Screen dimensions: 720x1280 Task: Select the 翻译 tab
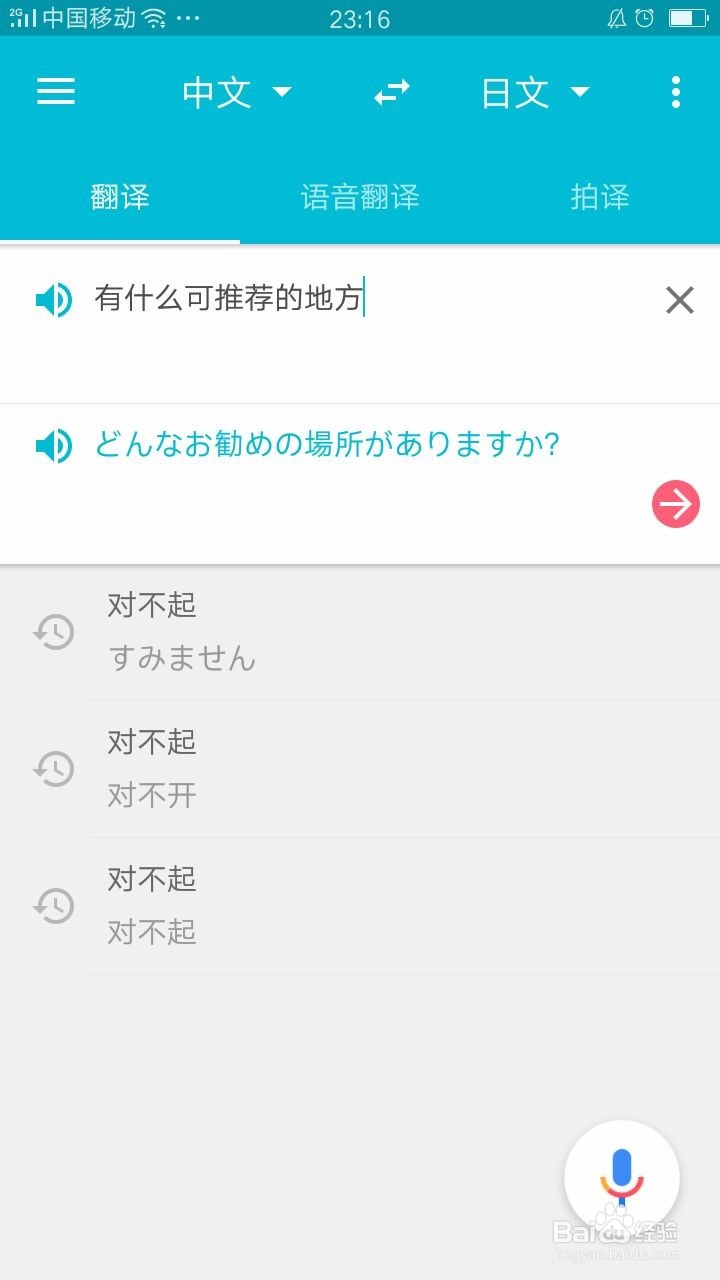tap(120, 198)
